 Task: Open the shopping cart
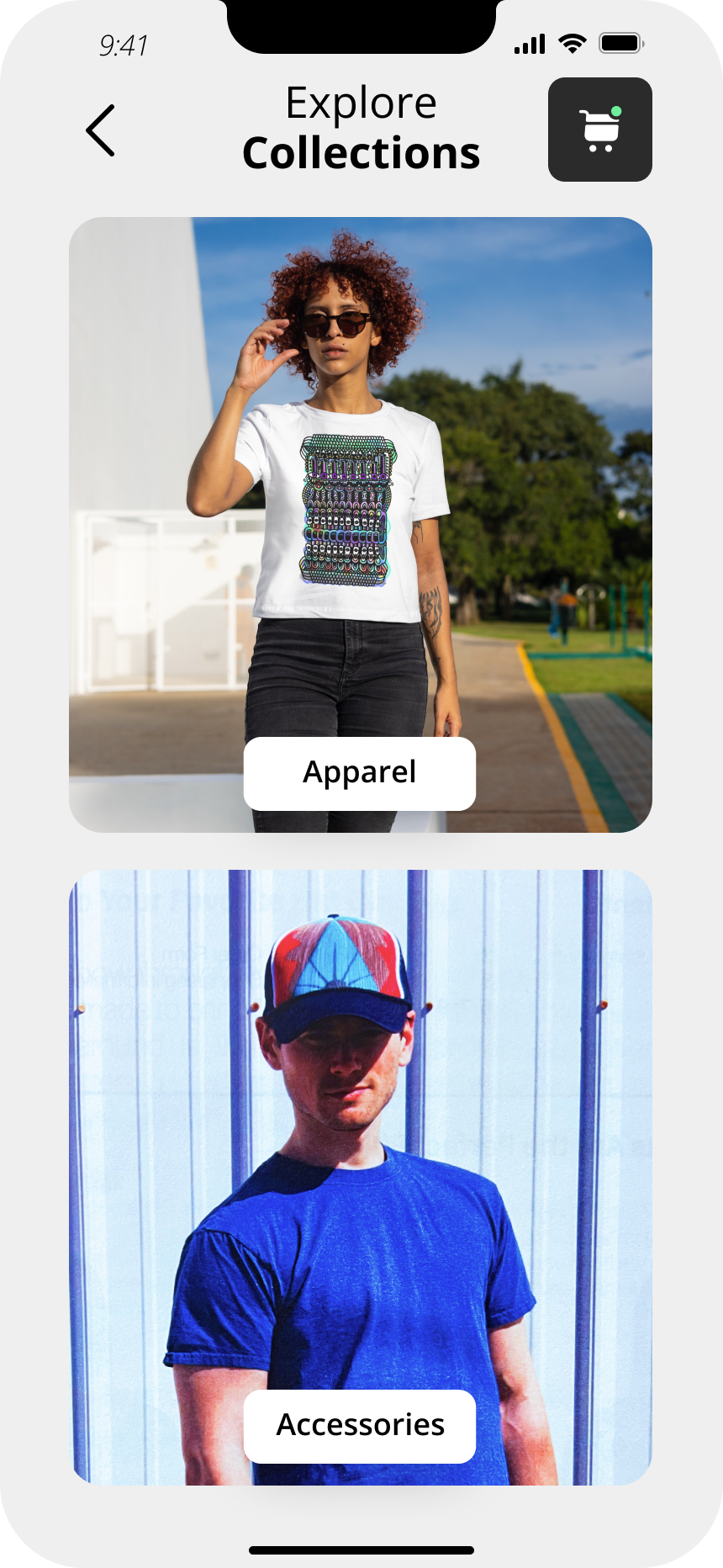tap(600, 130)
